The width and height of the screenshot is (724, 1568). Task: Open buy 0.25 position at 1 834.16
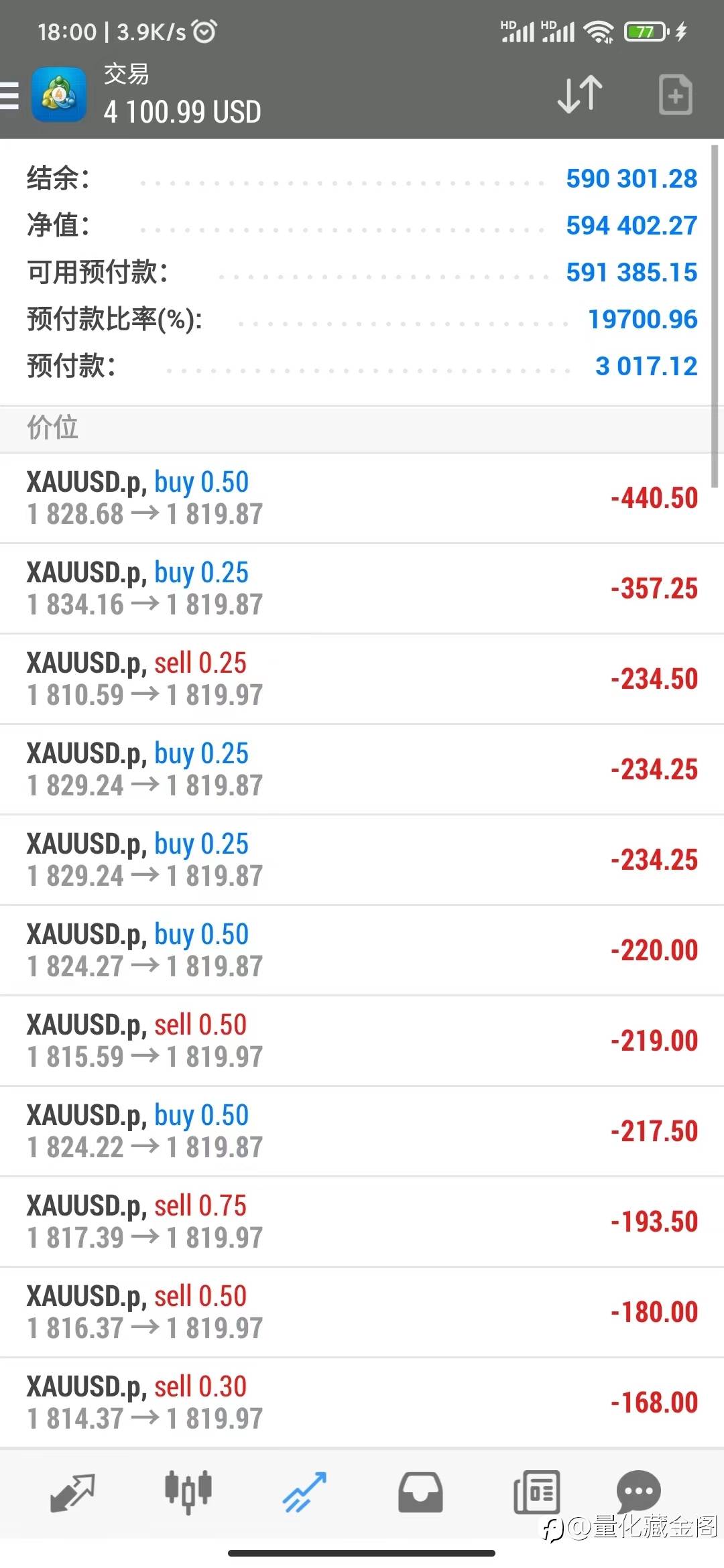(362, 588)
